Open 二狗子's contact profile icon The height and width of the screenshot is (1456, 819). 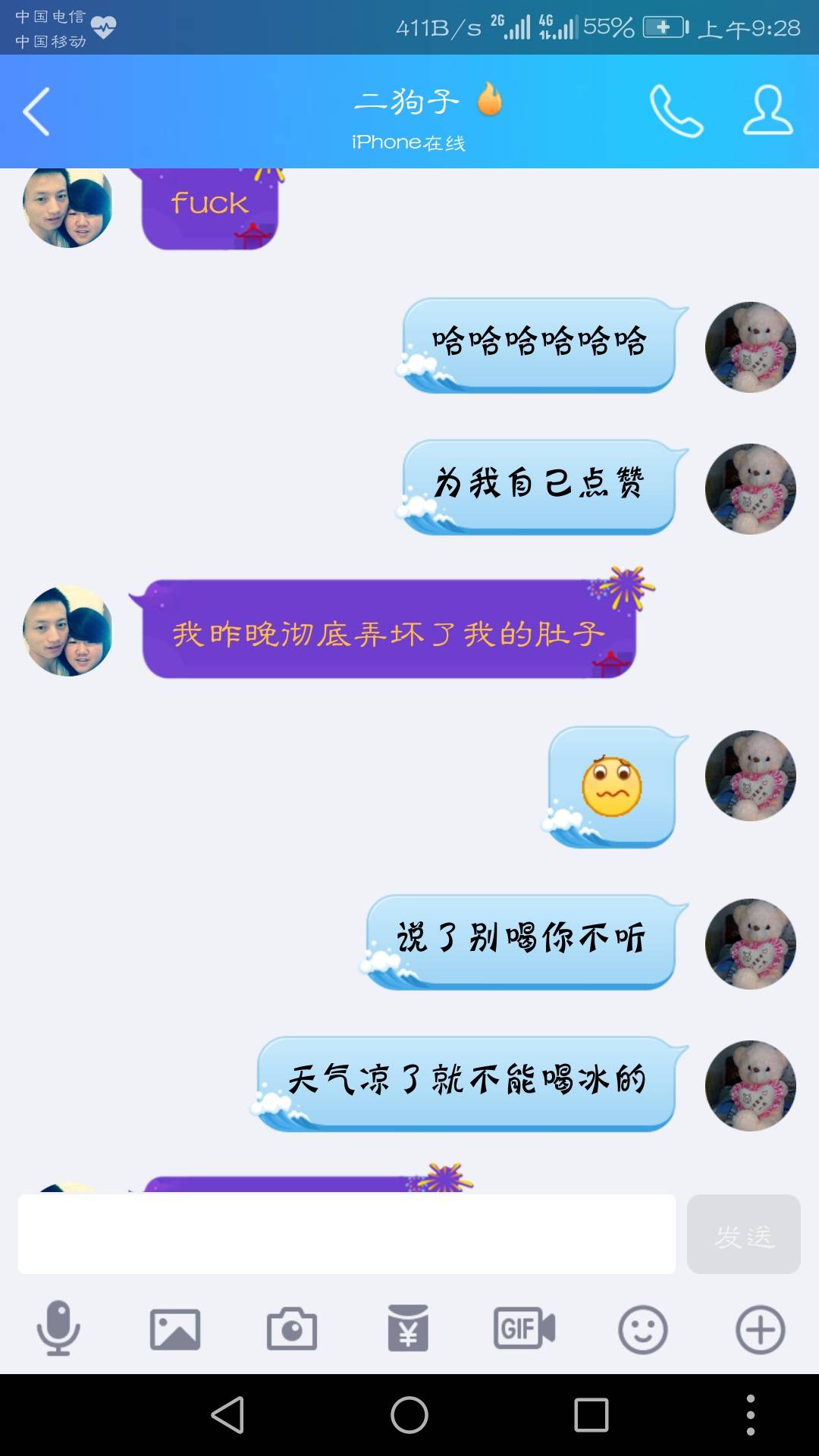[767, 111]
